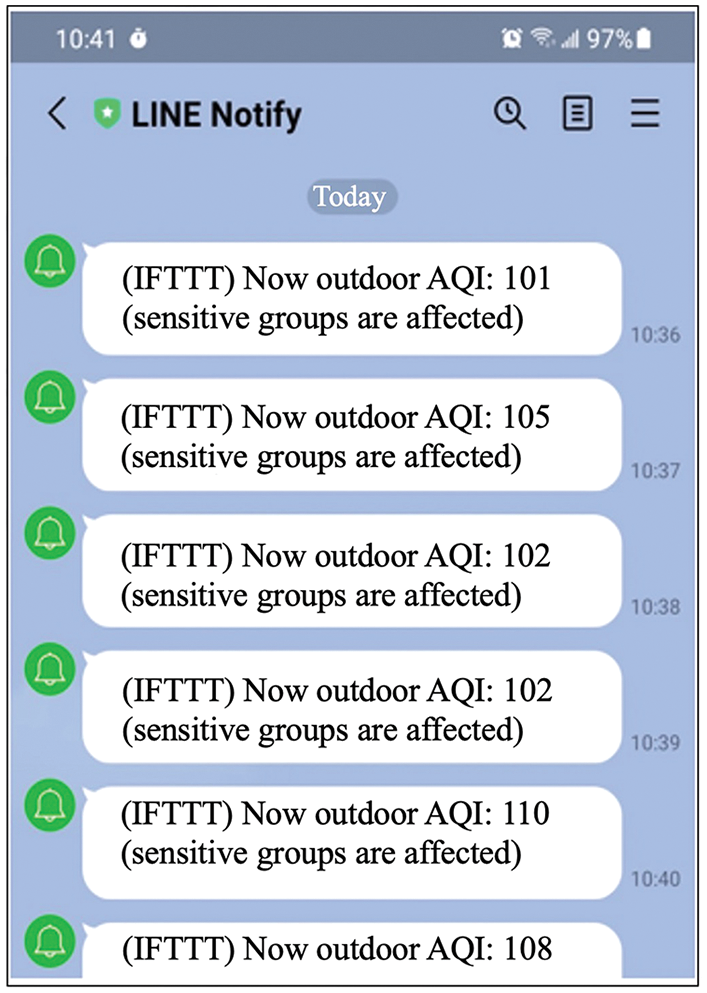The image size is (707, 993).
Task: Open sender avatar beside AQI 101 message
Action: [50, 262]
